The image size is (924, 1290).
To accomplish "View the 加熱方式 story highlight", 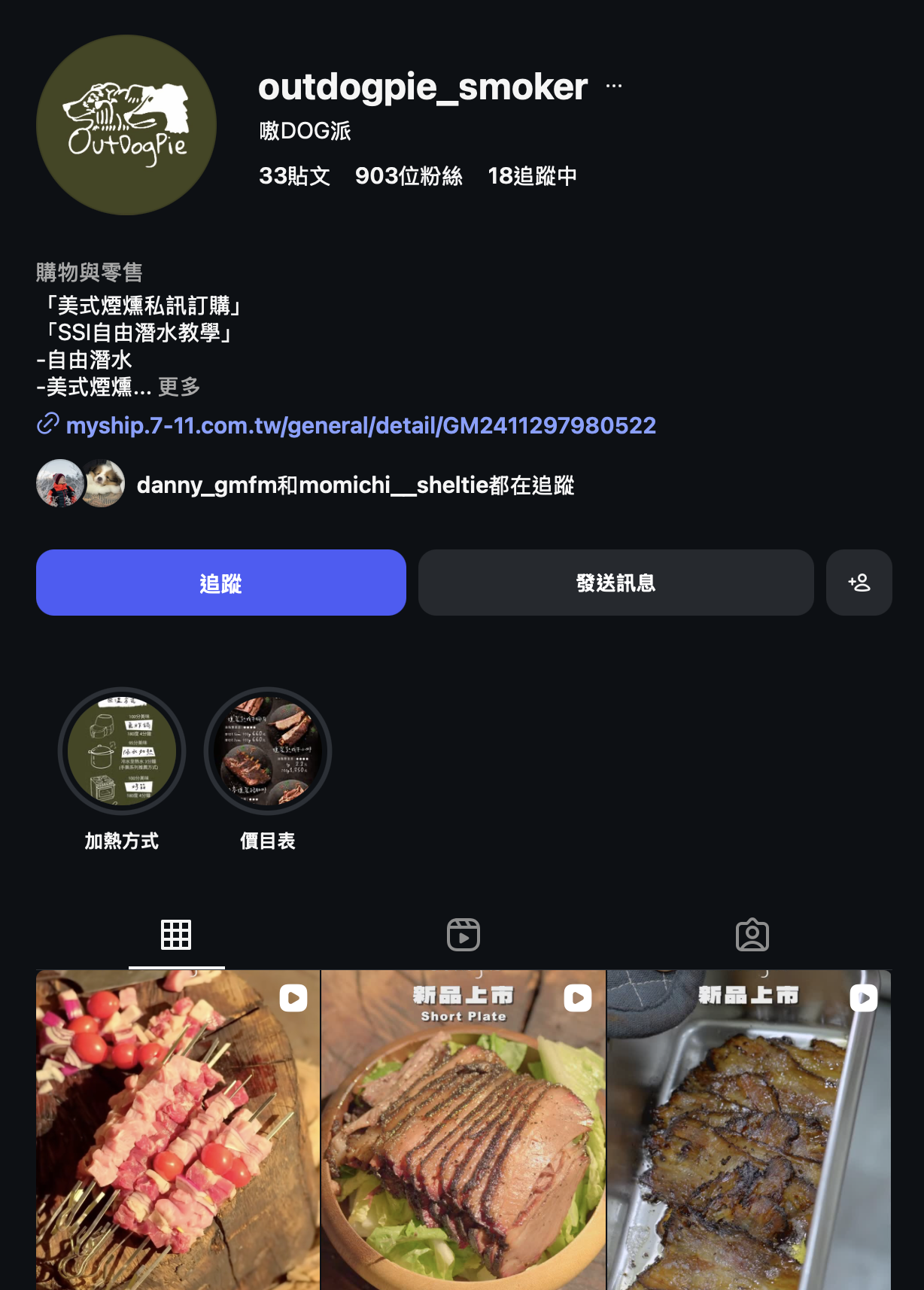I will coord(122,751).
